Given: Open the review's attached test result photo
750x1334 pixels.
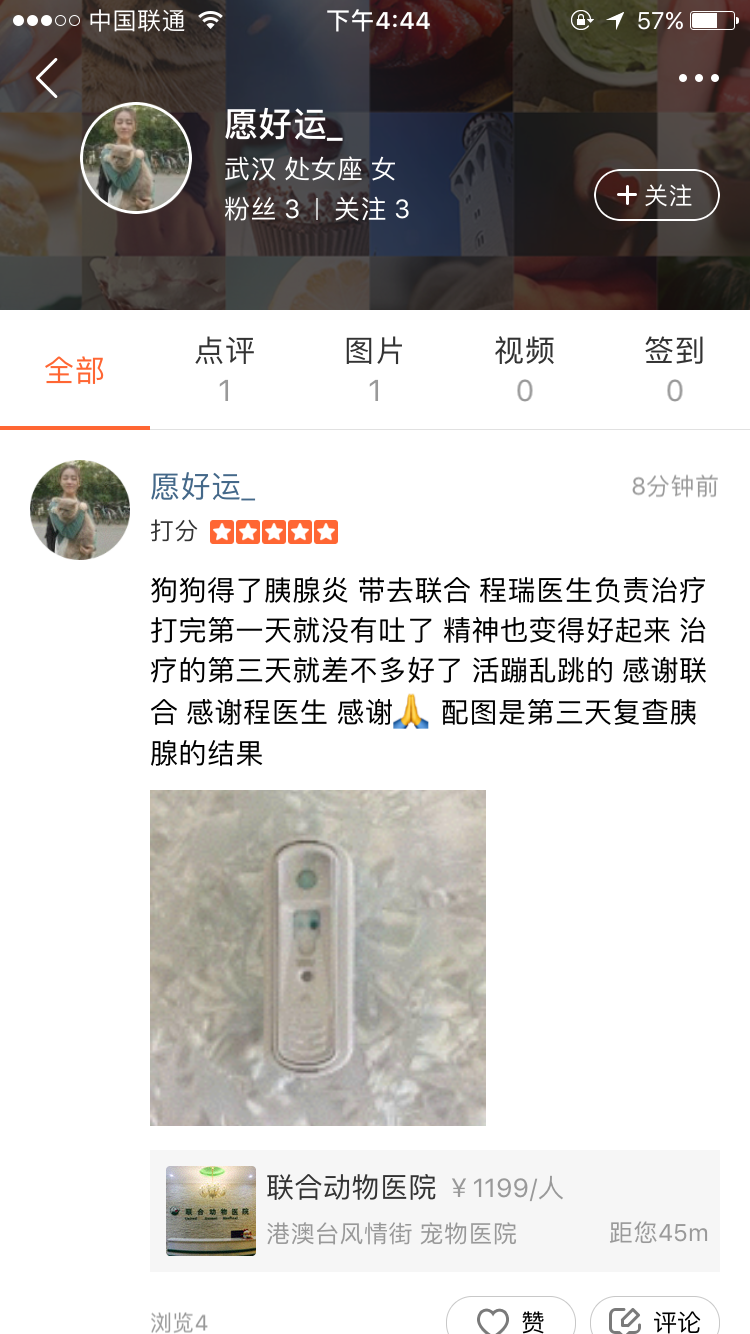Looking at the screenshot, I should pyautogui.click(x=318, y=957).
